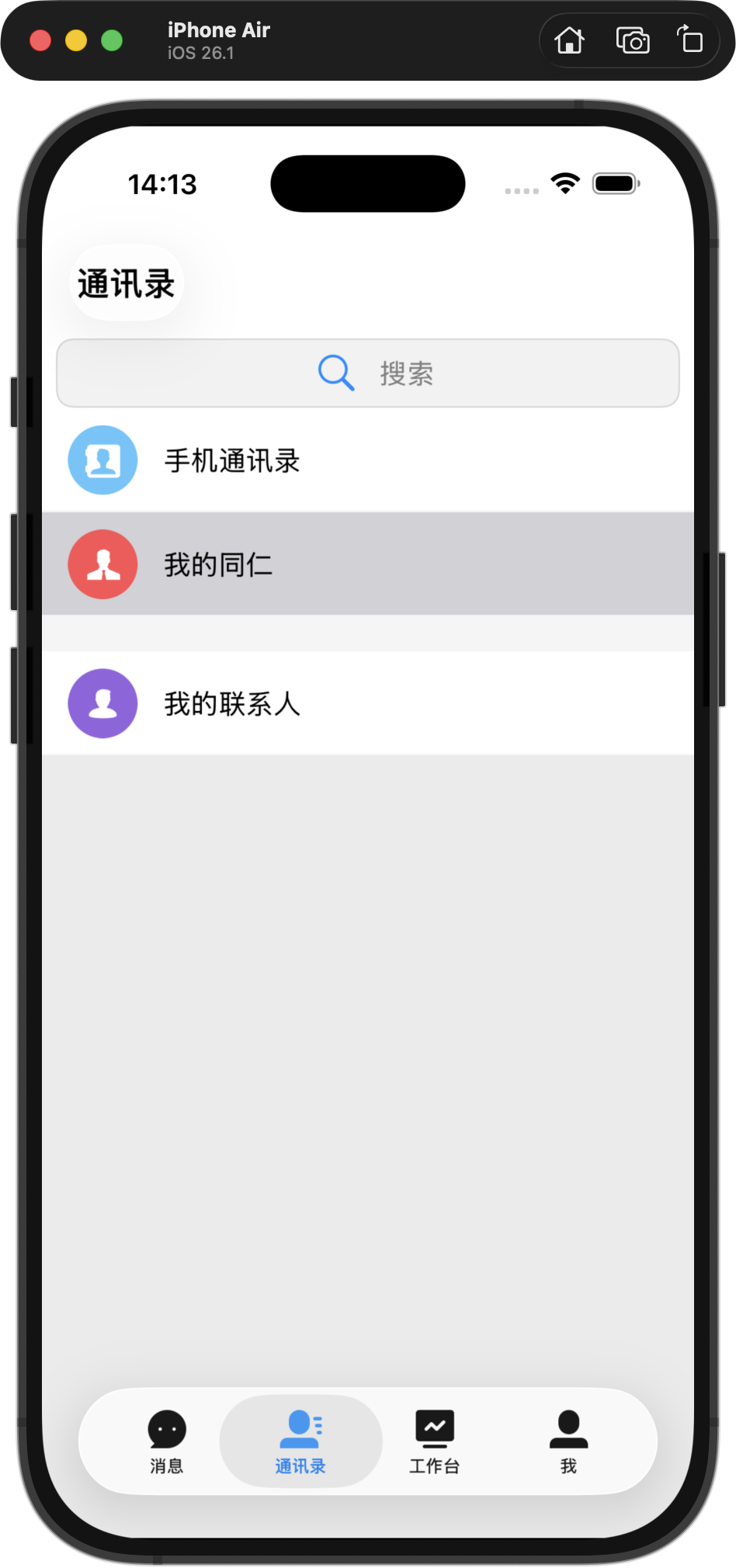Viewport: 736px width, 1568px height.
Task: Select the 通讯录 contacts tab
Action: pos(300,1441)
